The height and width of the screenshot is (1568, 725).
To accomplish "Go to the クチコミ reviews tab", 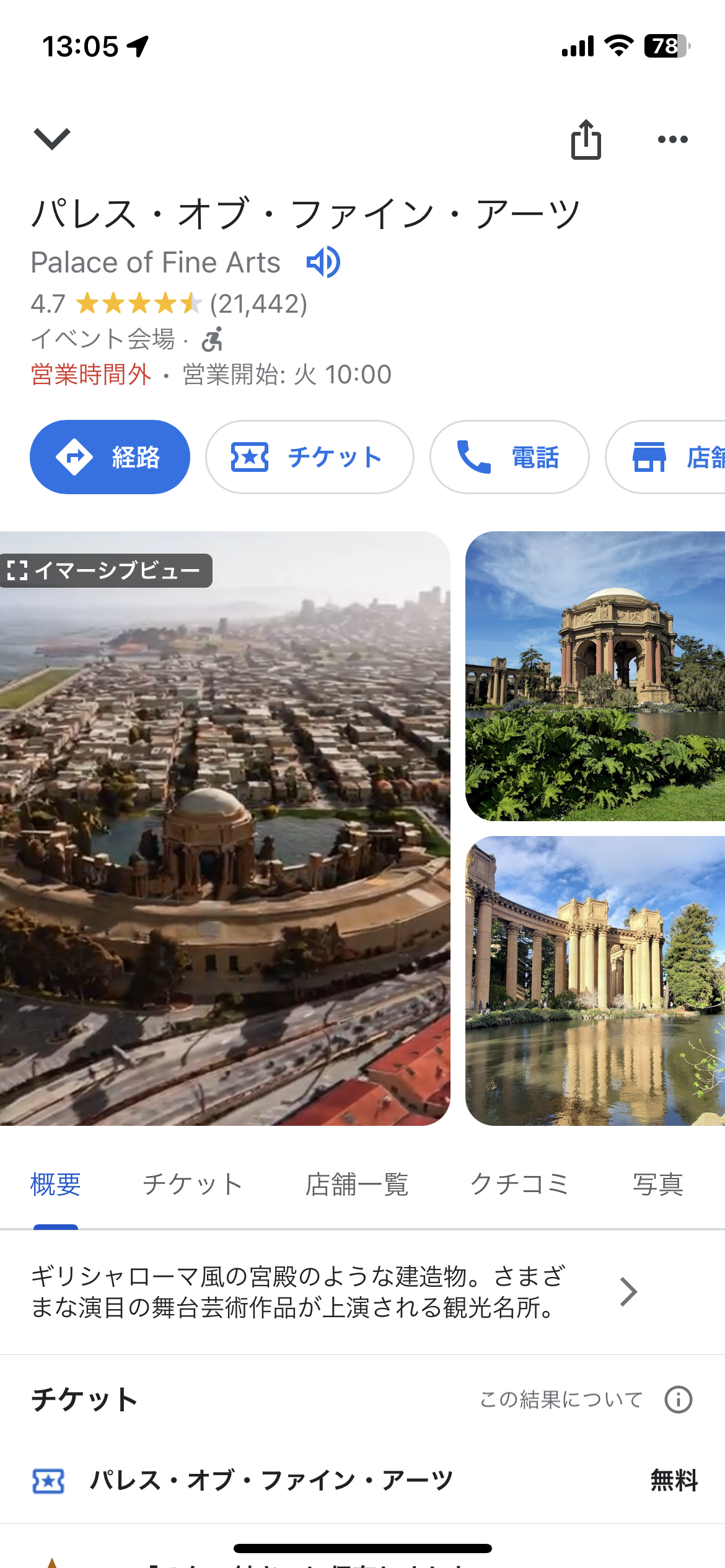I will tap(519, 1185).
